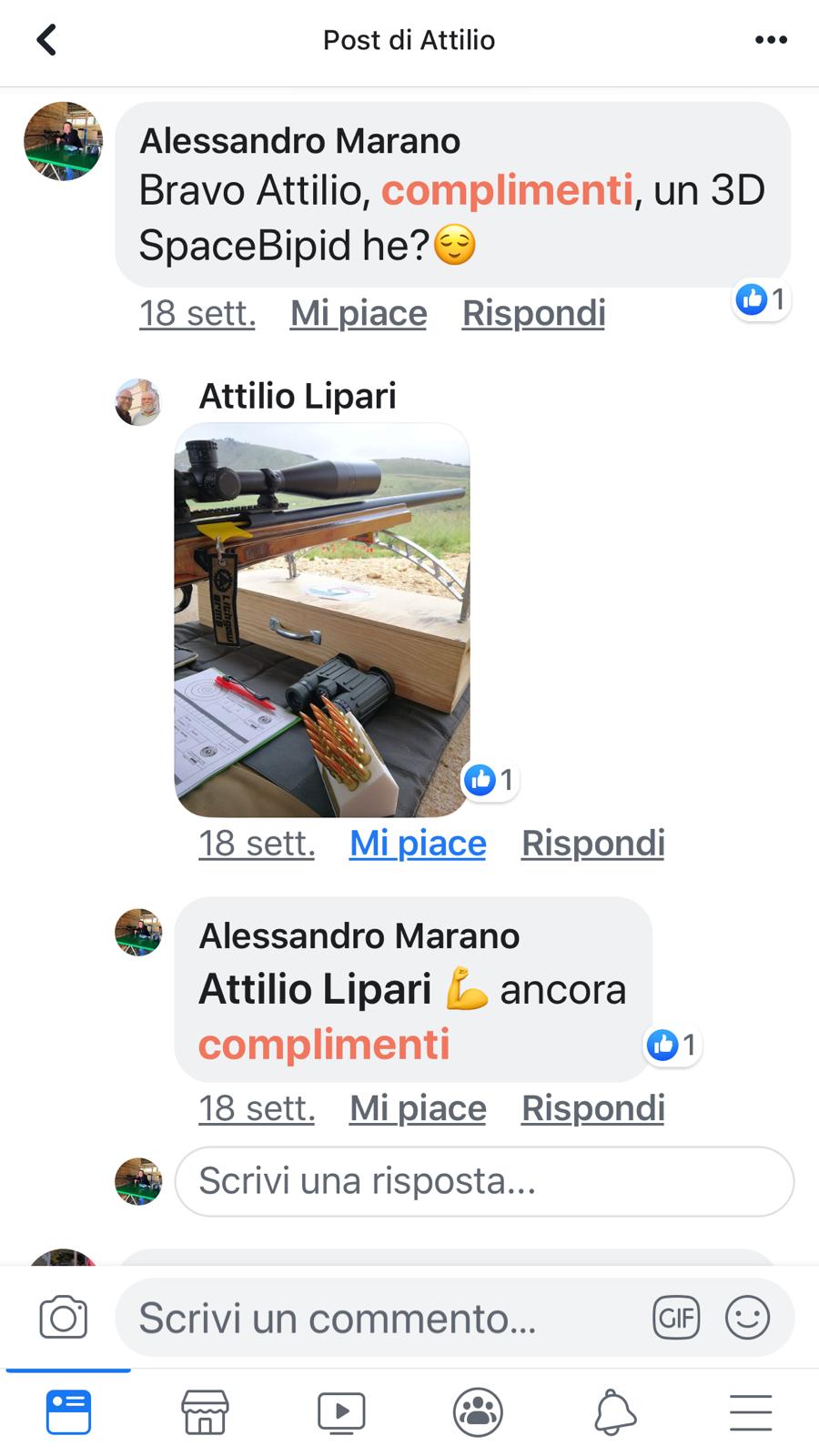Image resolution: width=819 pixels, height=1456 pixels.
Task: Reply to Alessandro's 3D SpaceBipid comment
Action: point(533,314)
